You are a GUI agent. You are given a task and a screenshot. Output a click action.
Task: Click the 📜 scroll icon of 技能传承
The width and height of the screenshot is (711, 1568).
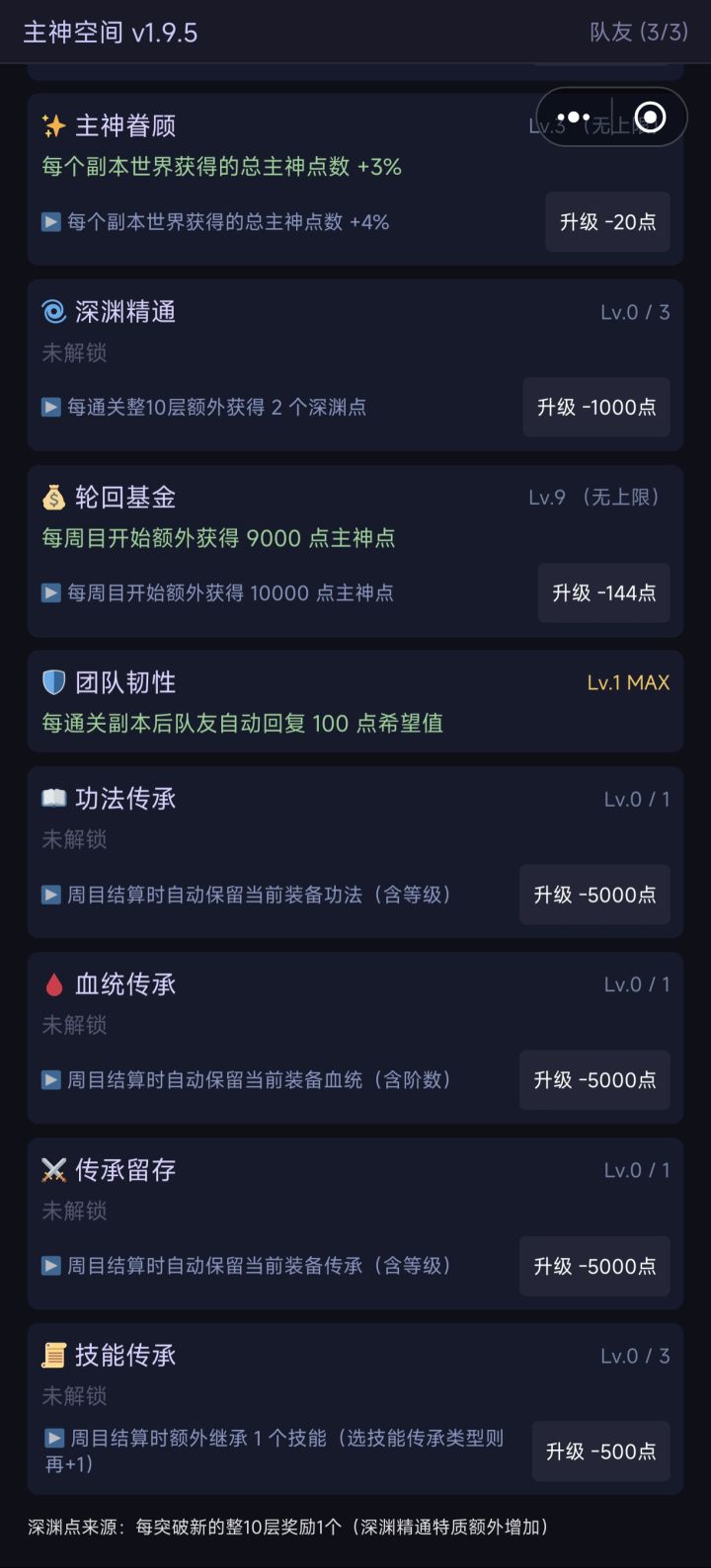point(55,1355)
